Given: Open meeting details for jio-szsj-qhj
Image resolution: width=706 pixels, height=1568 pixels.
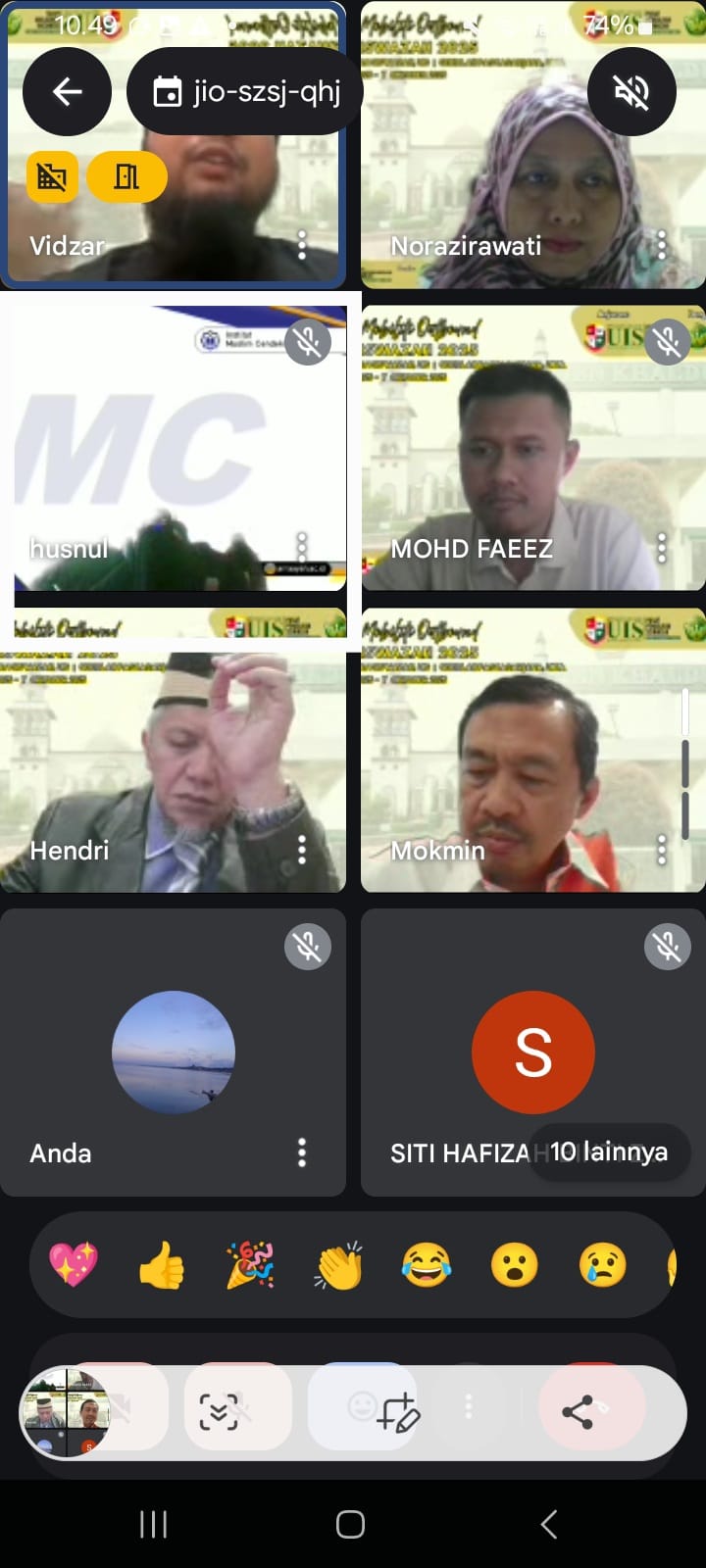Looking at the screenshot, I should pos(246,92).
